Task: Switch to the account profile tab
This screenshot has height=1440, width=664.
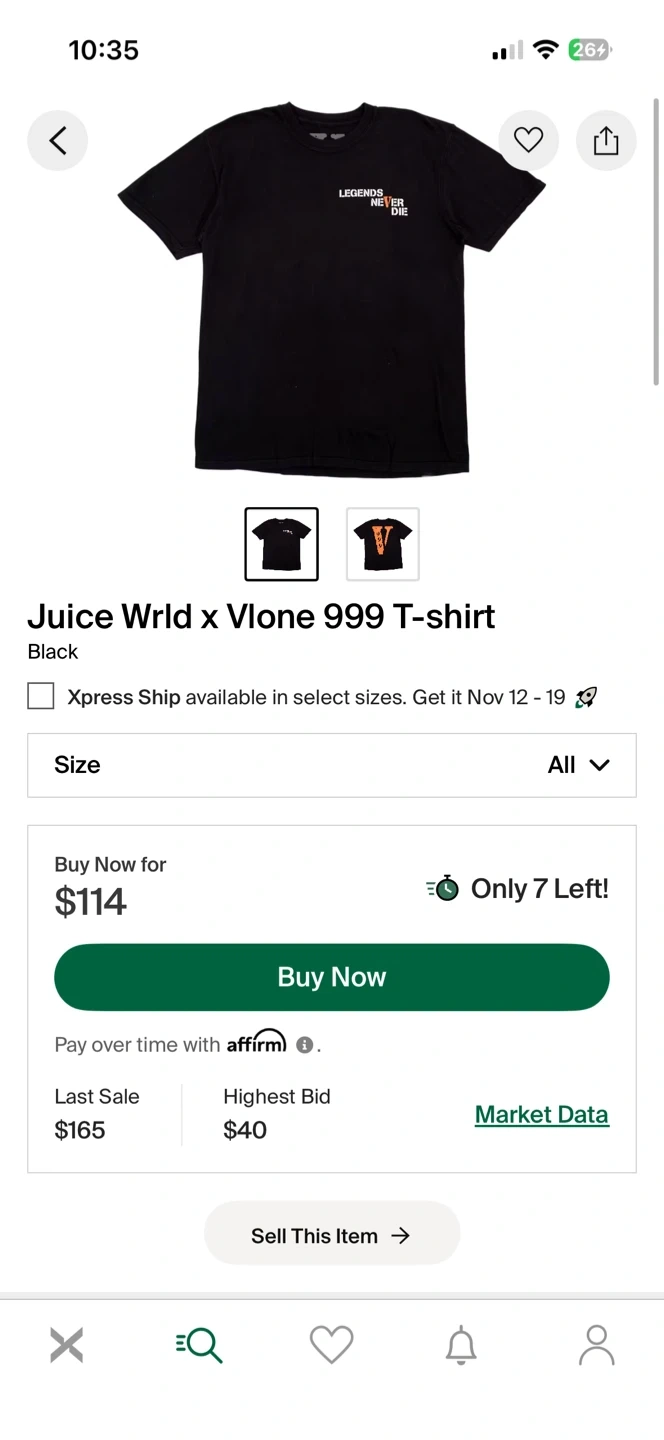Action: (597, 1345)
